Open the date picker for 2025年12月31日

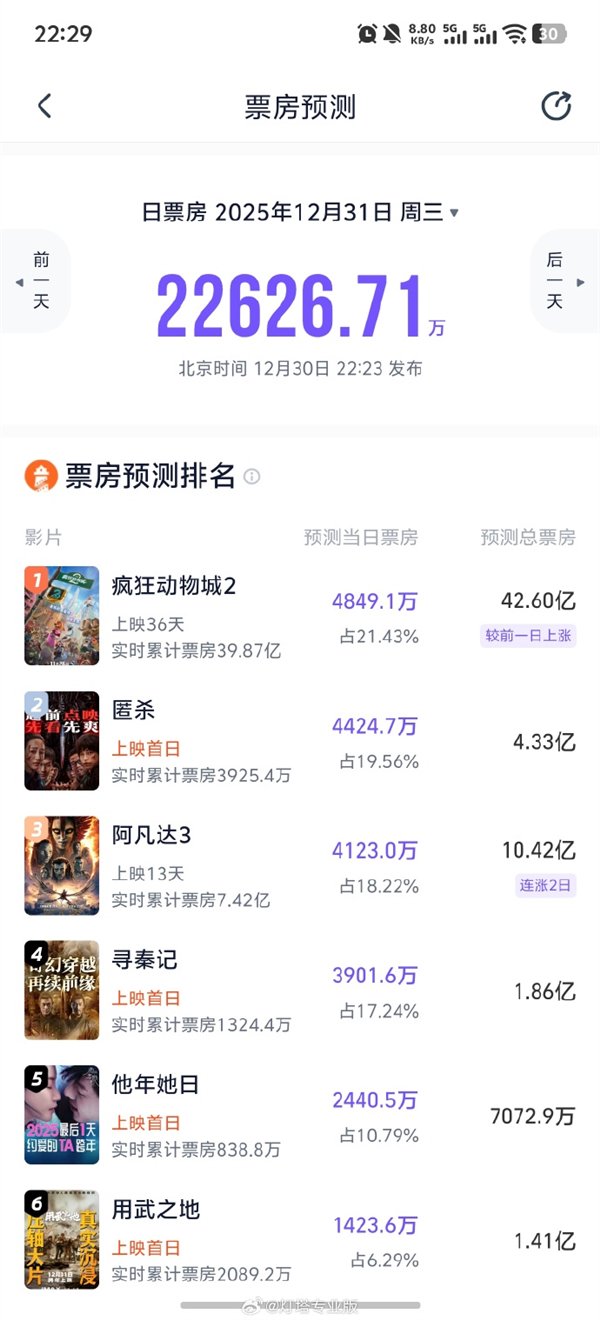pyautogui.click(x=300, y=213)
